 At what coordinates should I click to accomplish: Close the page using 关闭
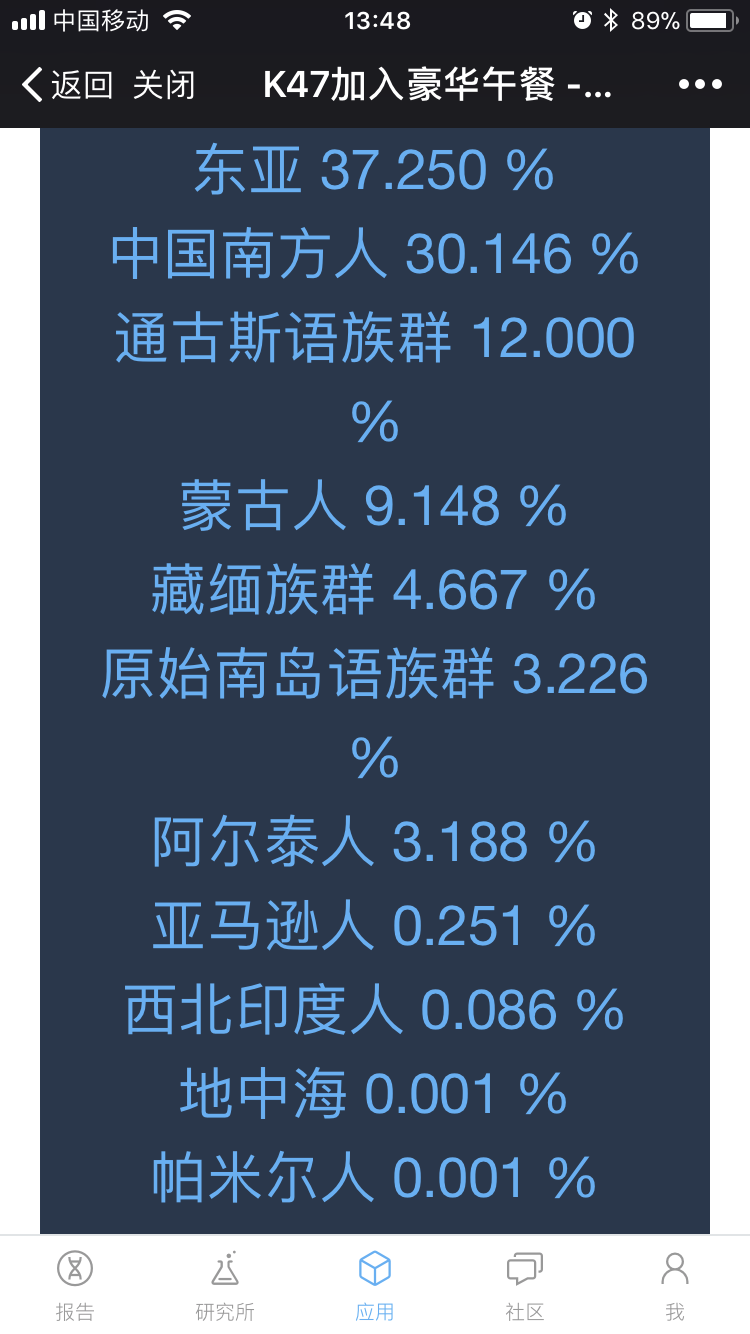point(163,85)
